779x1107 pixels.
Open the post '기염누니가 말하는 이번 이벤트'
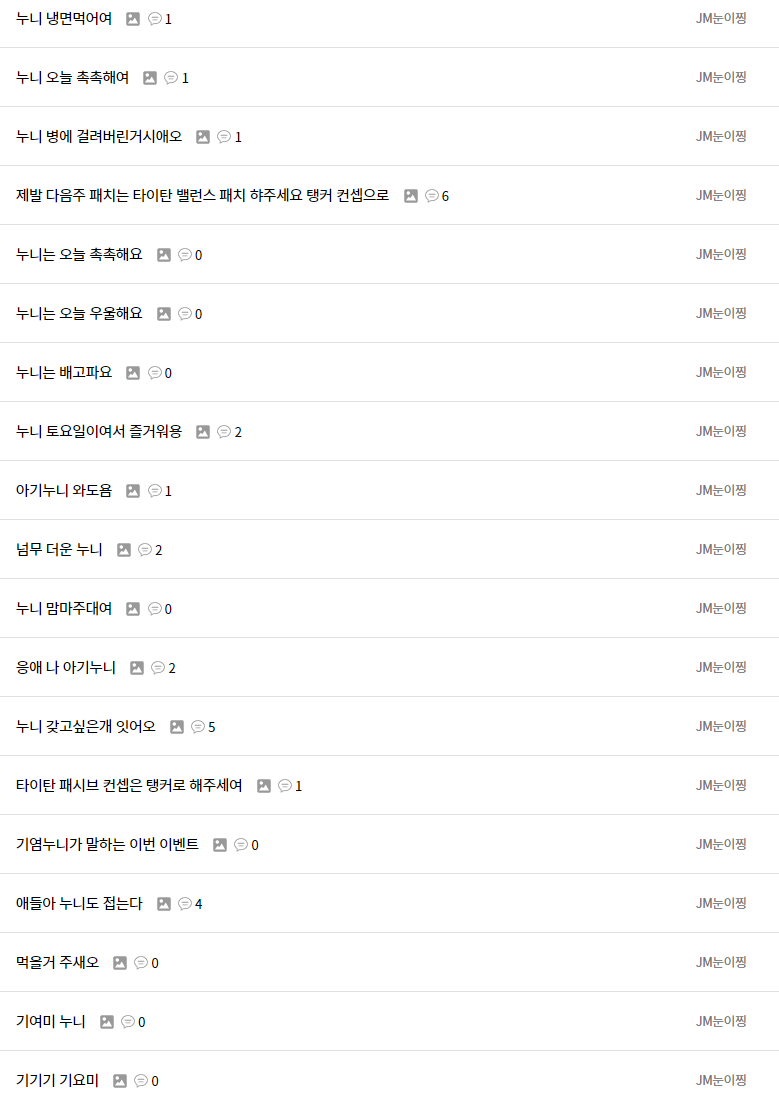107,844
